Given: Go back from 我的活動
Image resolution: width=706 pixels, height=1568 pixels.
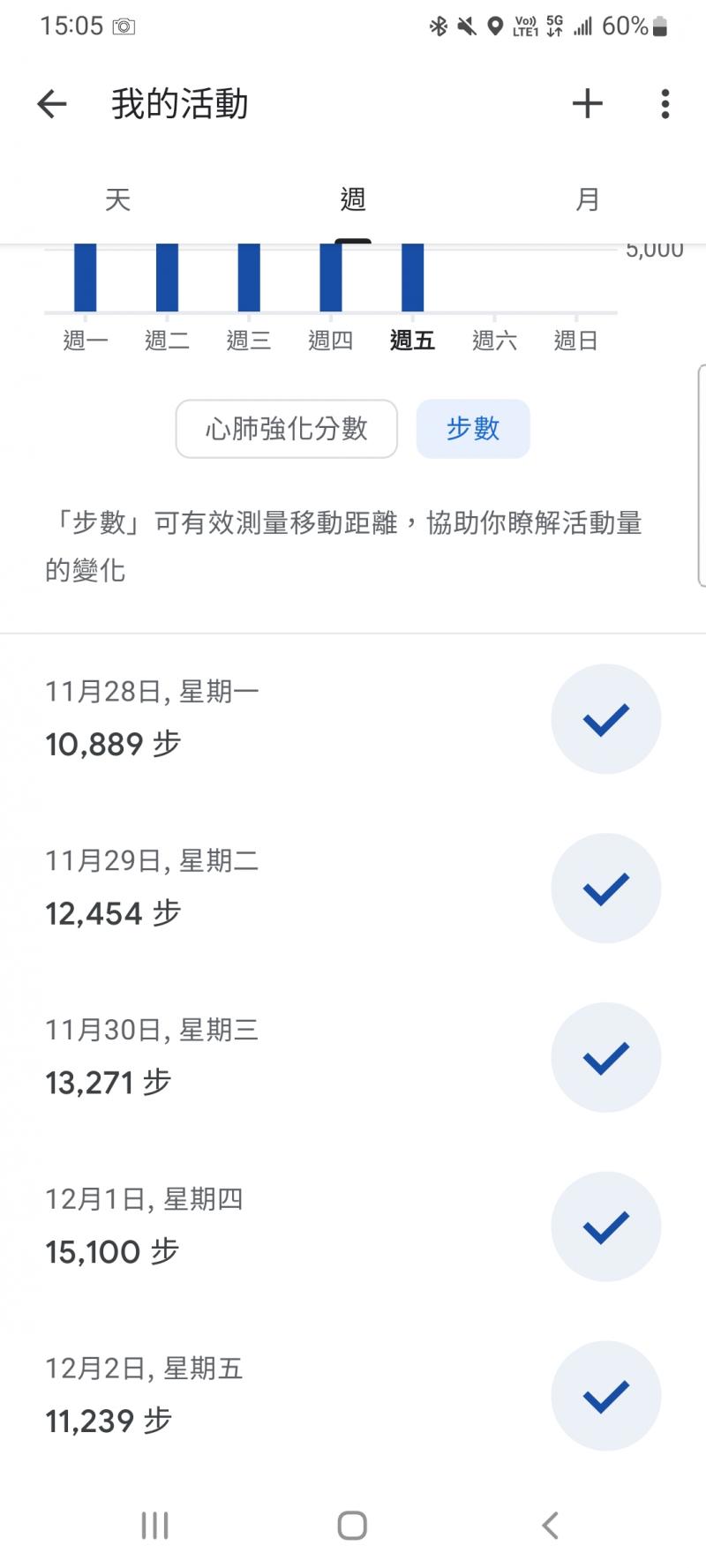Looking at the screenshot, I should tap(52, 104).
